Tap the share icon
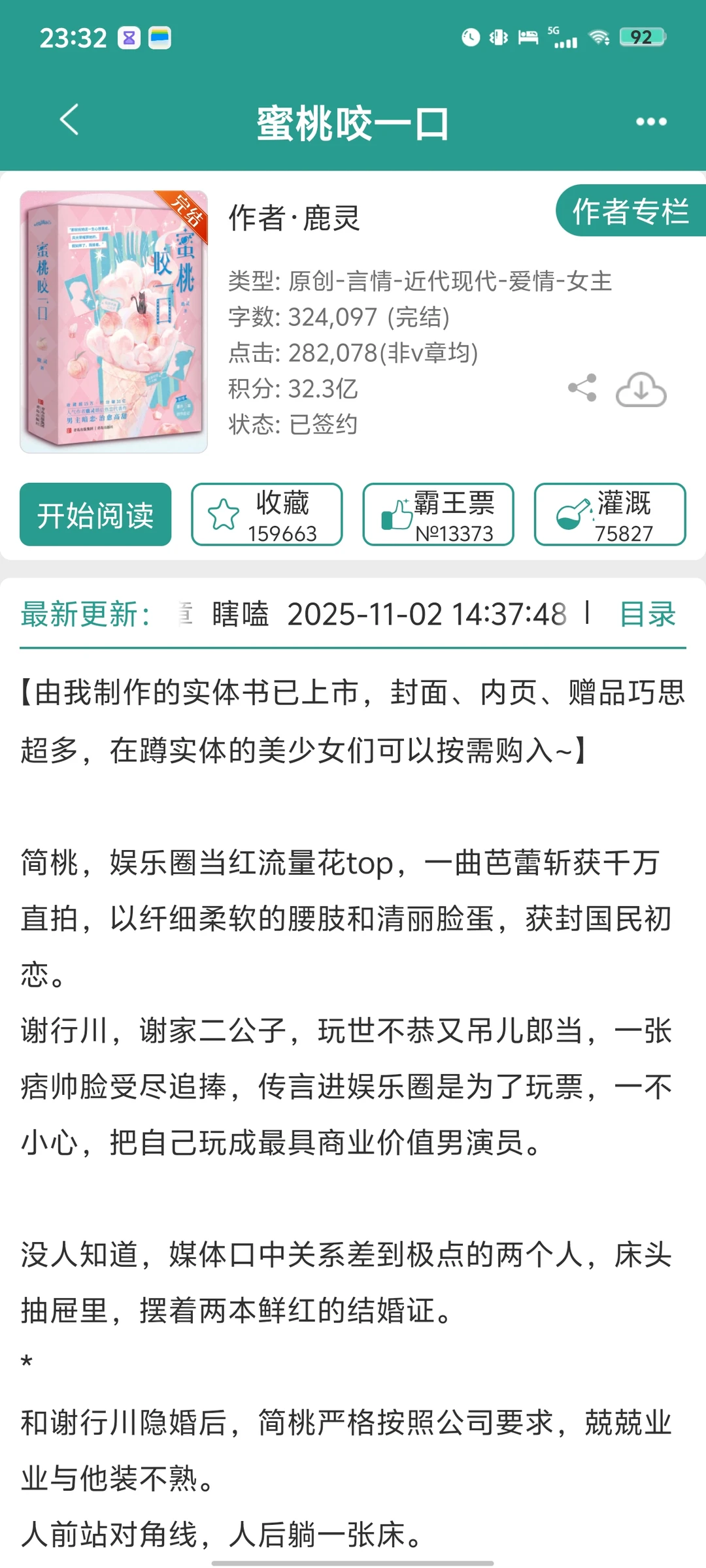Screen dimensions: 706x1568 click(x=581, y=388)
